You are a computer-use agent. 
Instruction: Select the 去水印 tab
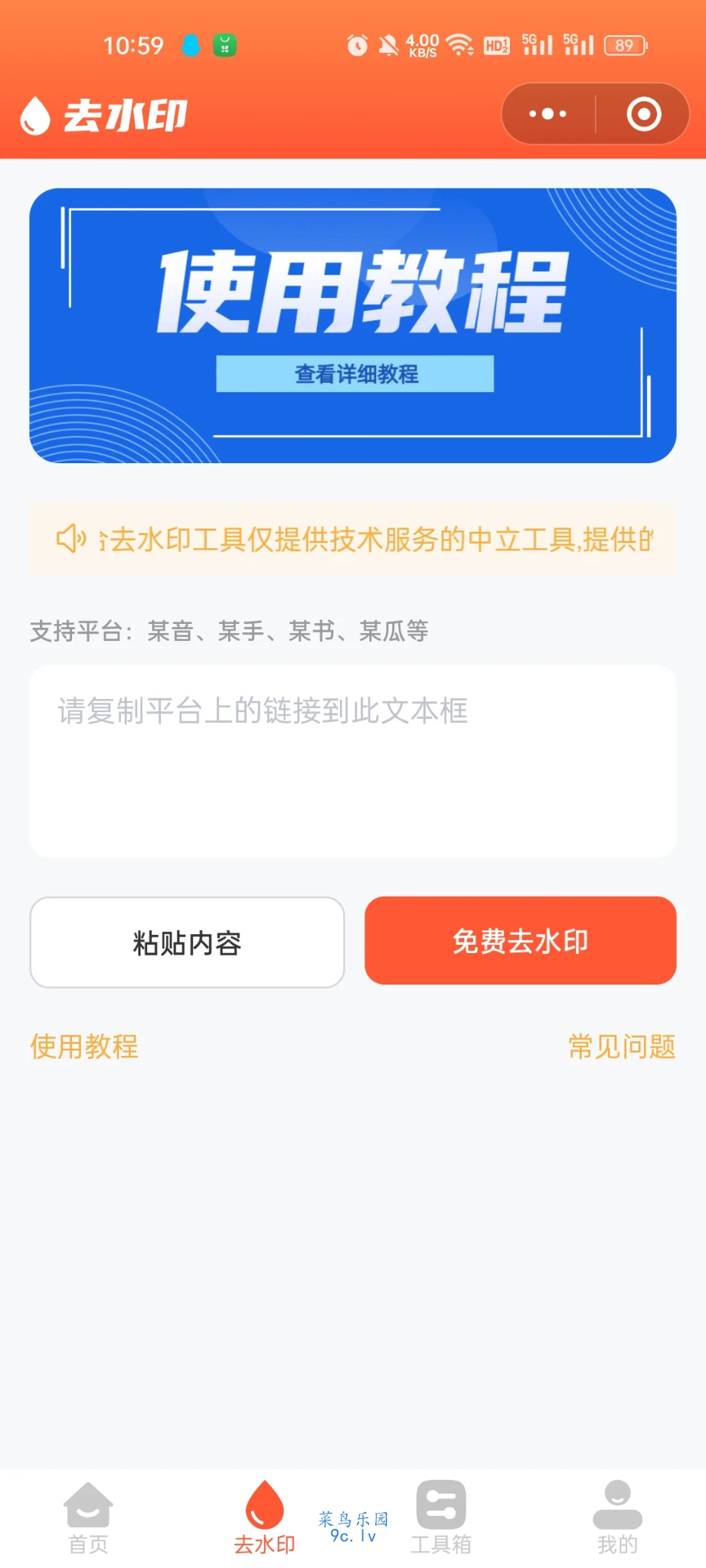(264, 1517)
